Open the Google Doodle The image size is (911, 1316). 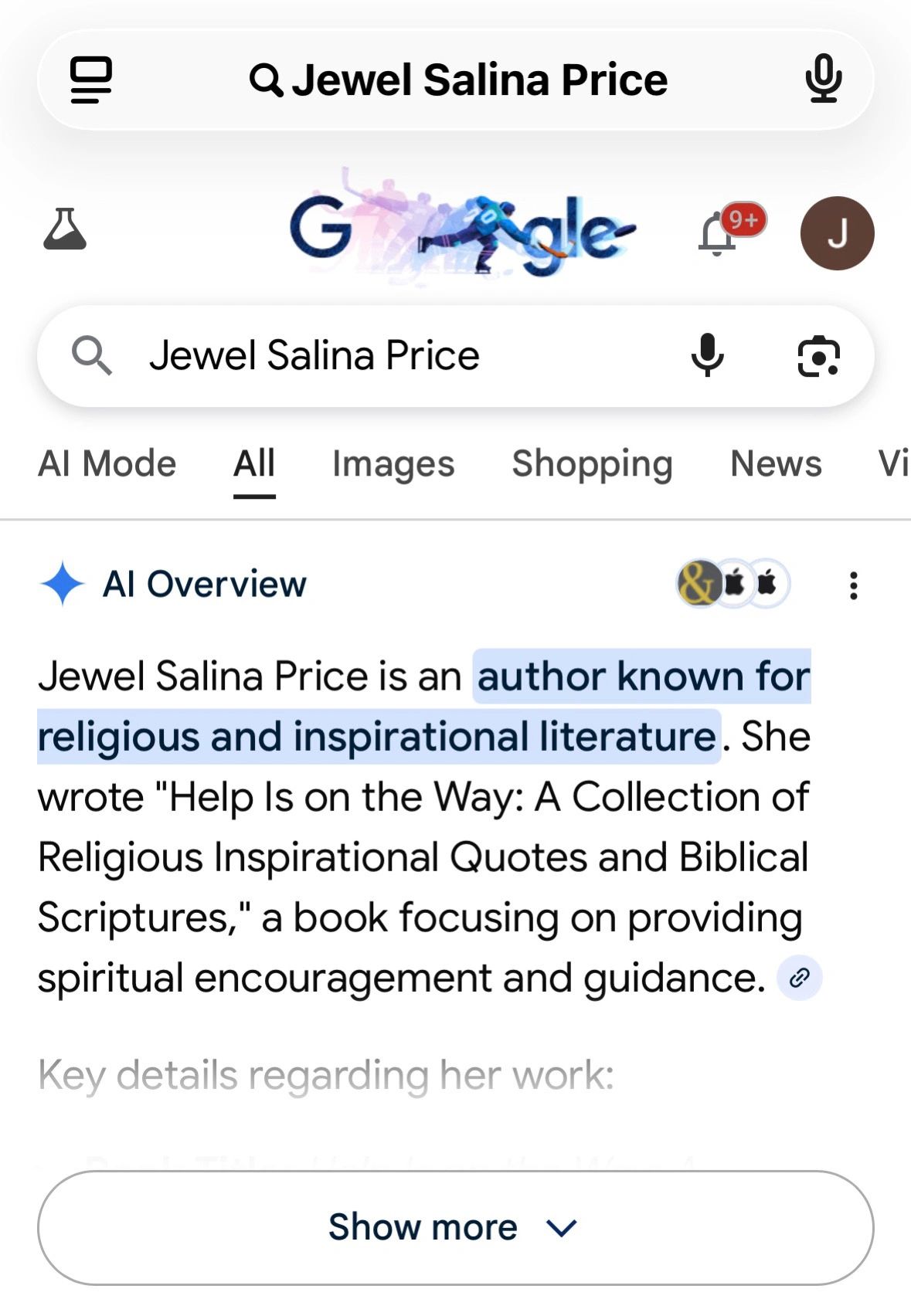click(462, 228)
